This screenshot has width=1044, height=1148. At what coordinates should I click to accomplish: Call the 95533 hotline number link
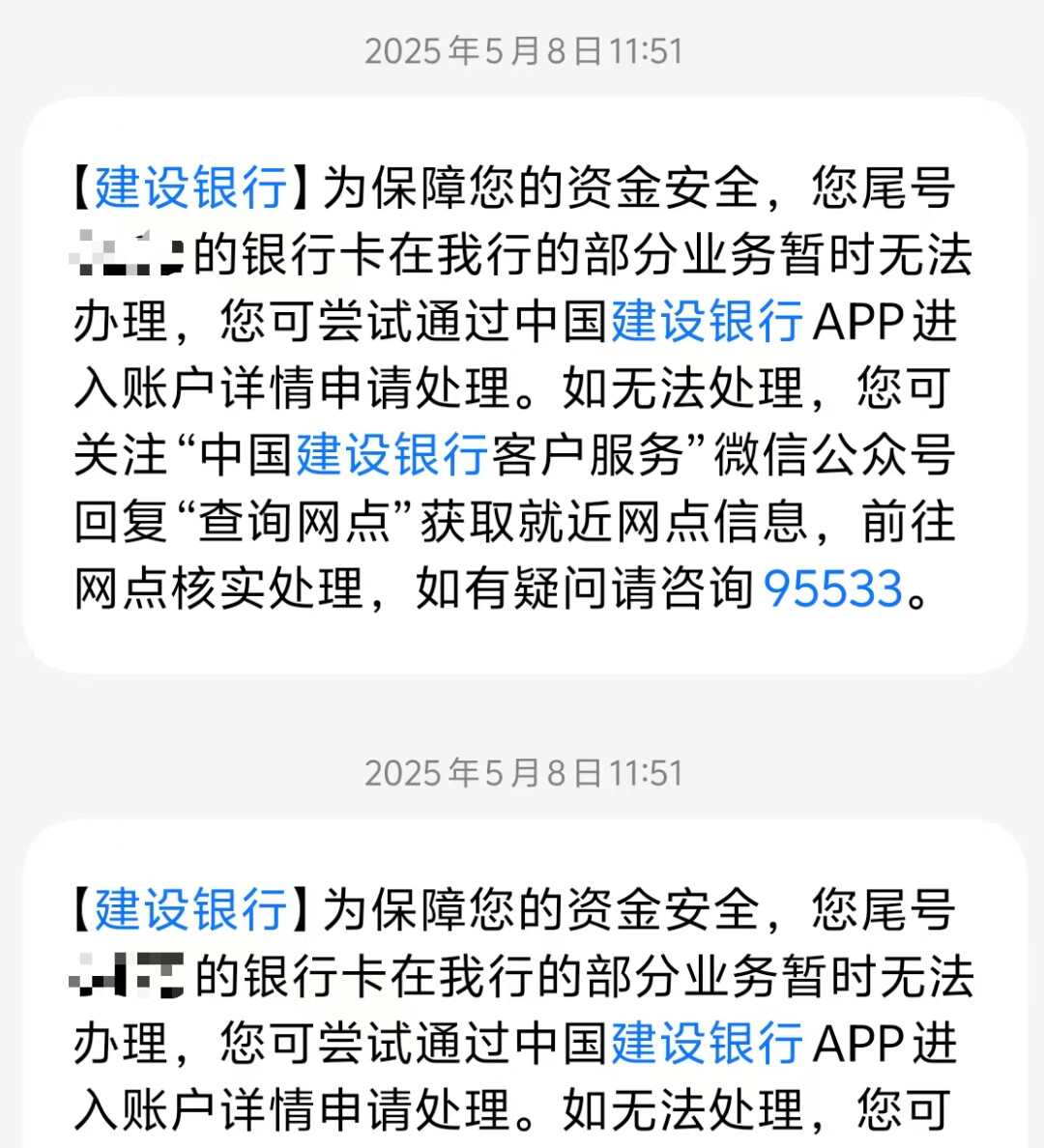tap(832, 588)
